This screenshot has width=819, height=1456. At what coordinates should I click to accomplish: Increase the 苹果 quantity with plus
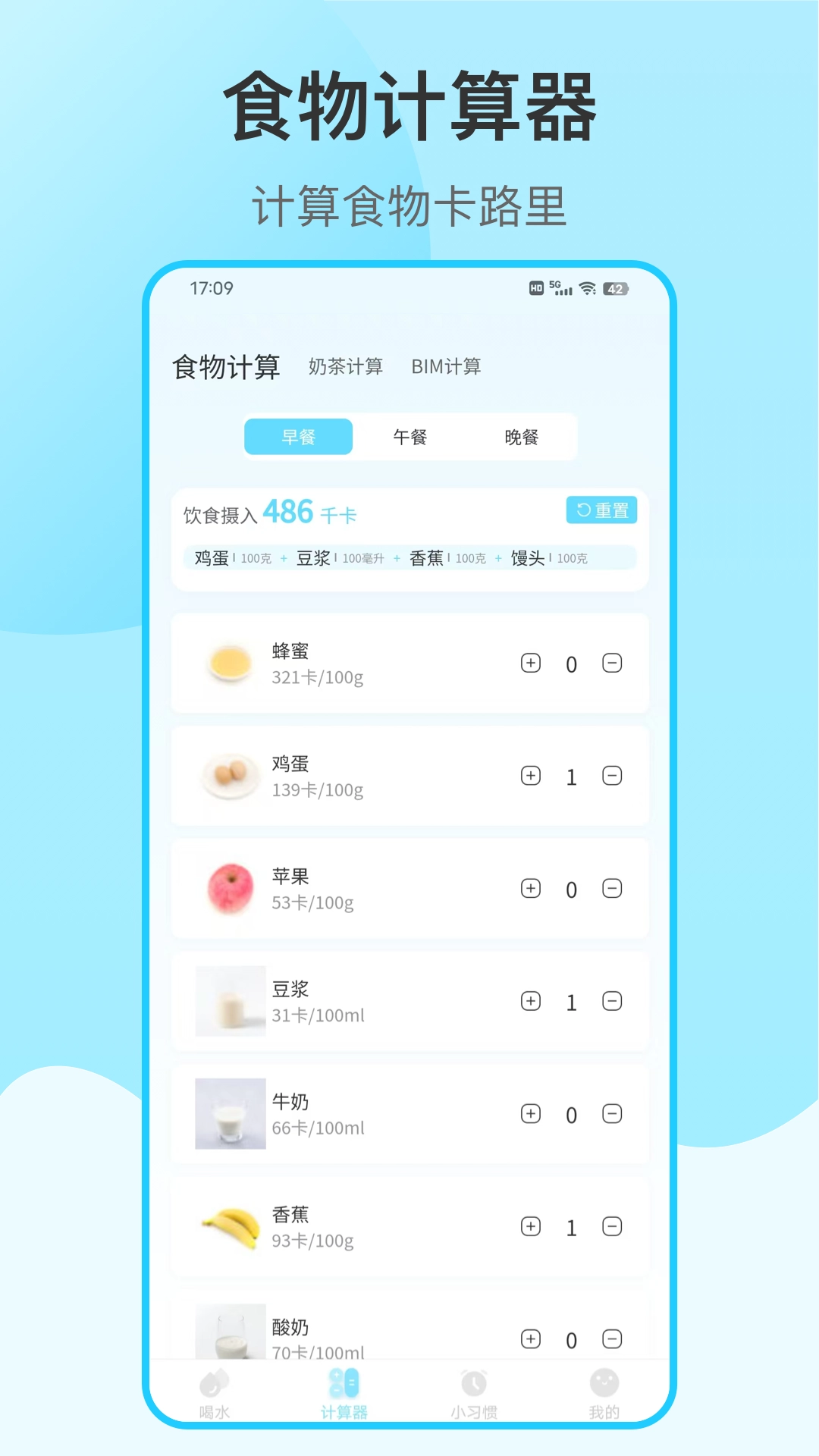[x=530, y=889]
